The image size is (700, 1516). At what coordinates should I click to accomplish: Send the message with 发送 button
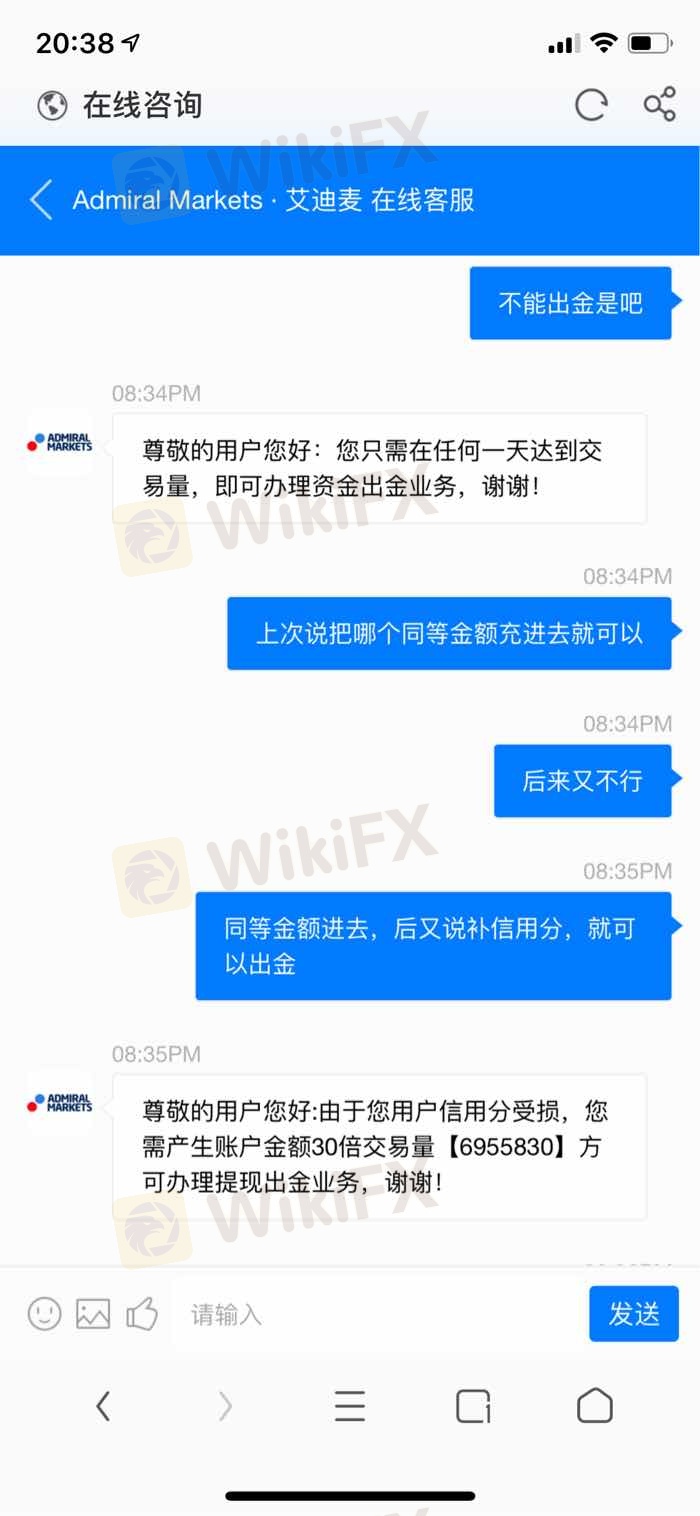coord(633,1313)
